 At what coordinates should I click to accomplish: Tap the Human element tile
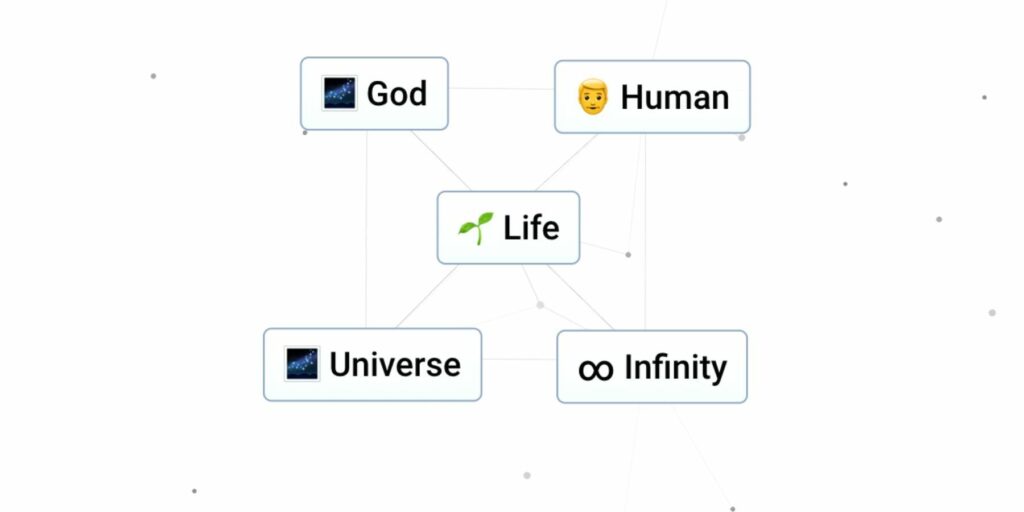(652, 97)
